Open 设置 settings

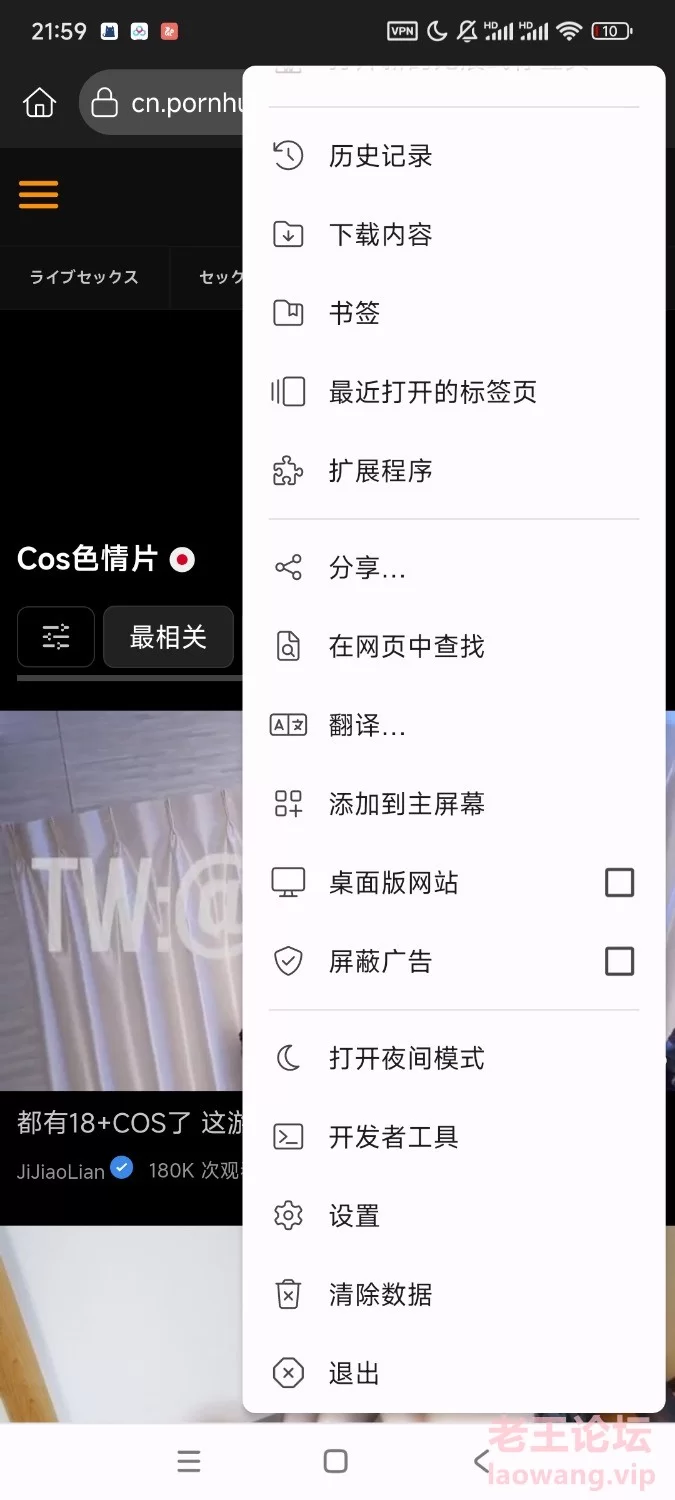coord(453,1216)
